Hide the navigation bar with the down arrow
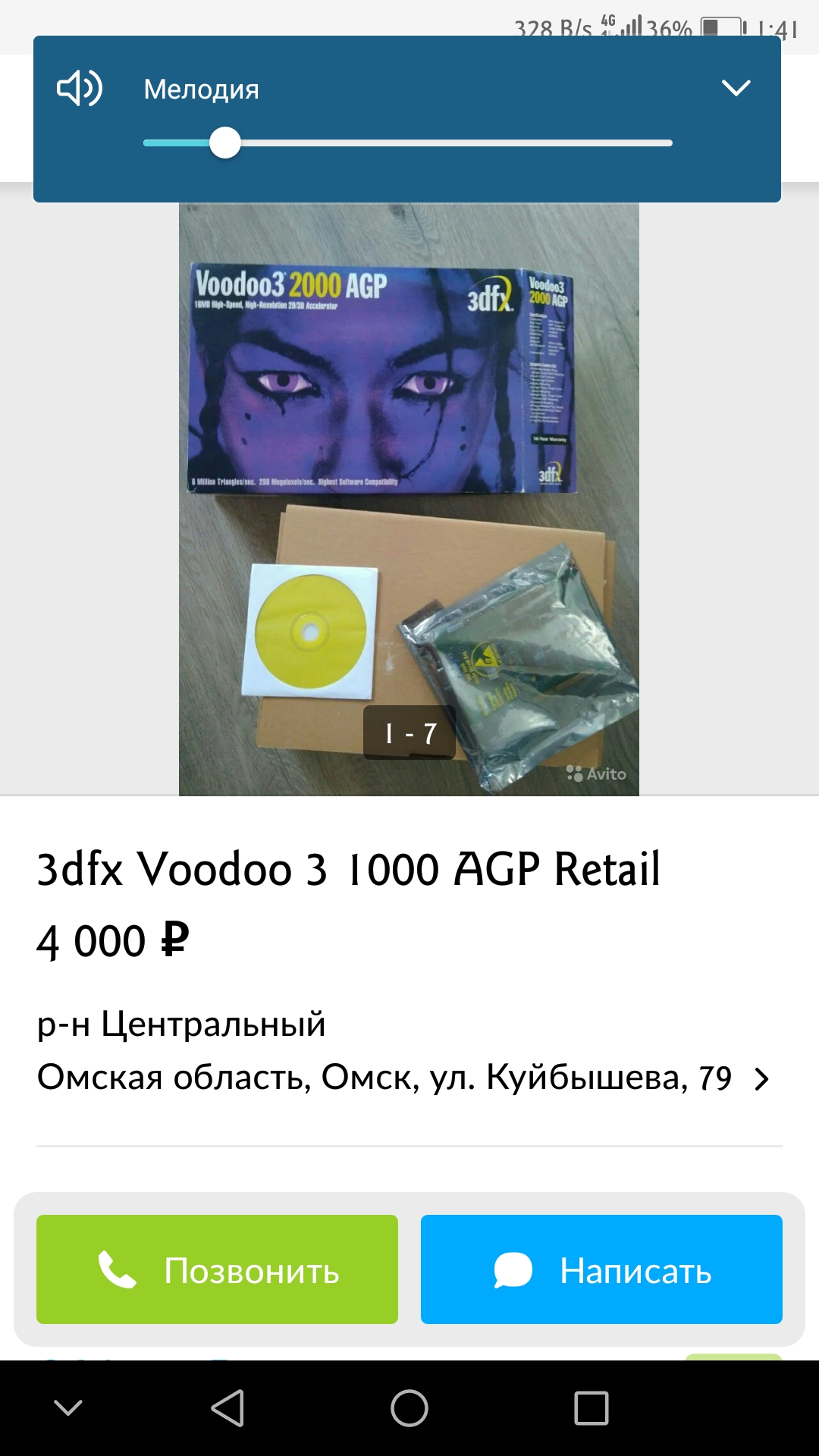Screen dimensions: 819x1456 click(x=68, y=1408)
